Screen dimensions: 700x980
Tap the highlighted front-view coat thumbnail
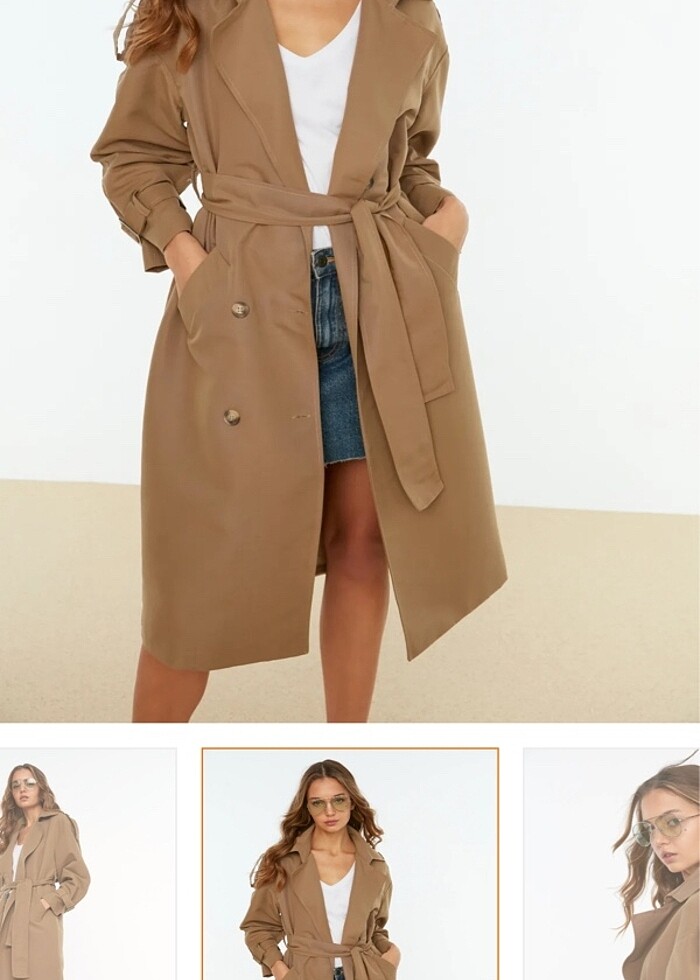[x=350, y=863]
